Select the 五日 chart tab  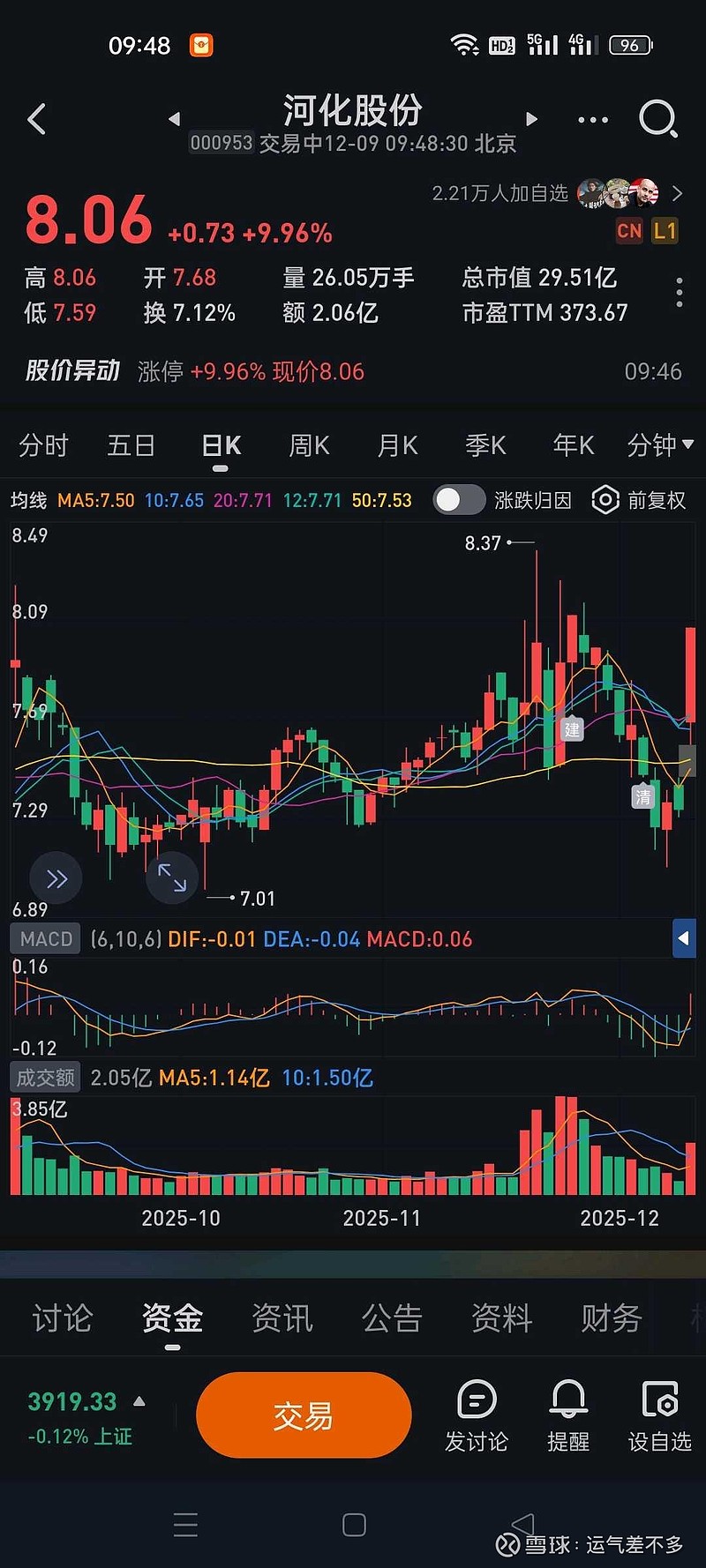pos(131,446)
